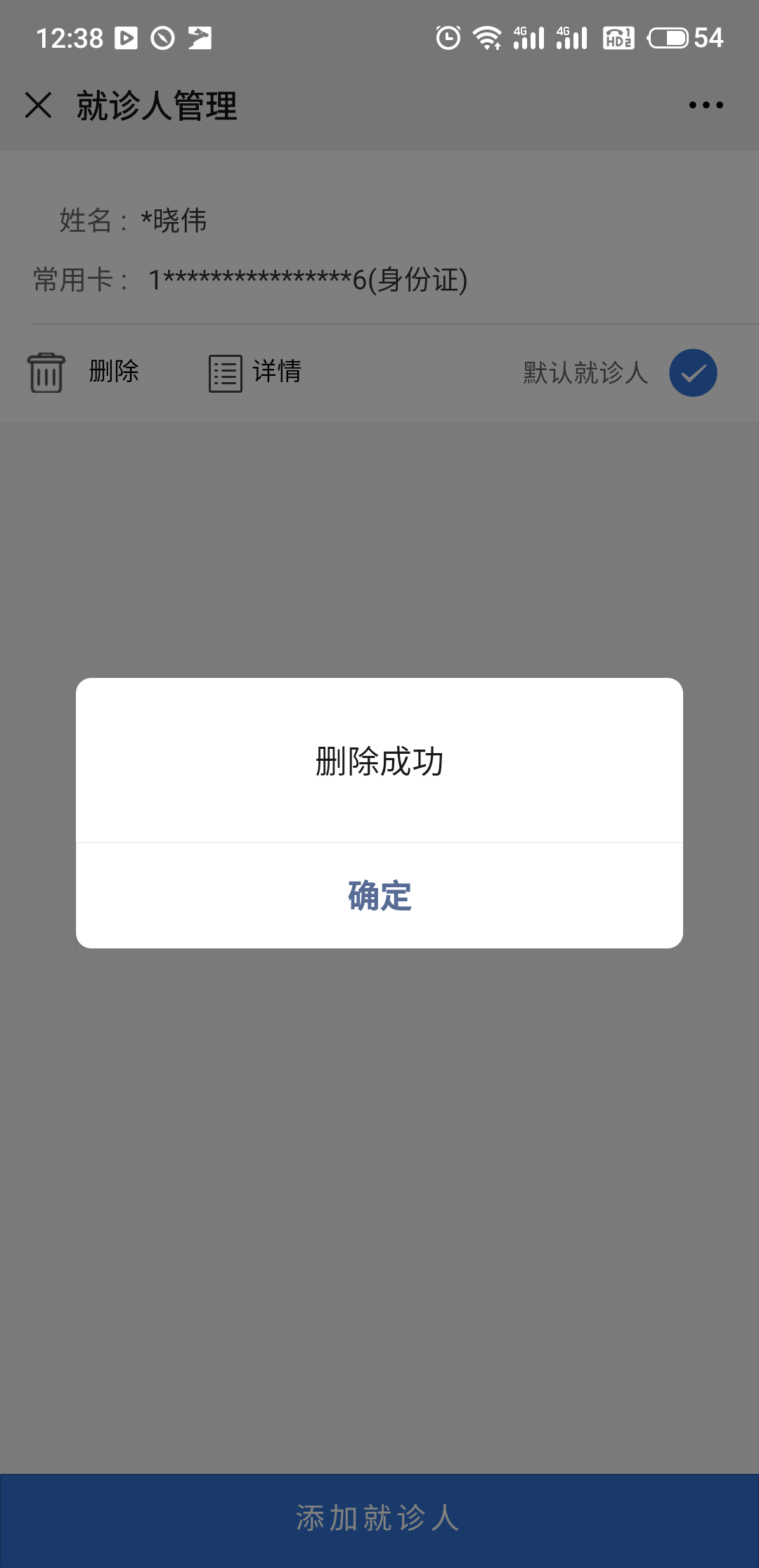Delete patient *晓伟

pyautogui.click(x=83, y=372)
